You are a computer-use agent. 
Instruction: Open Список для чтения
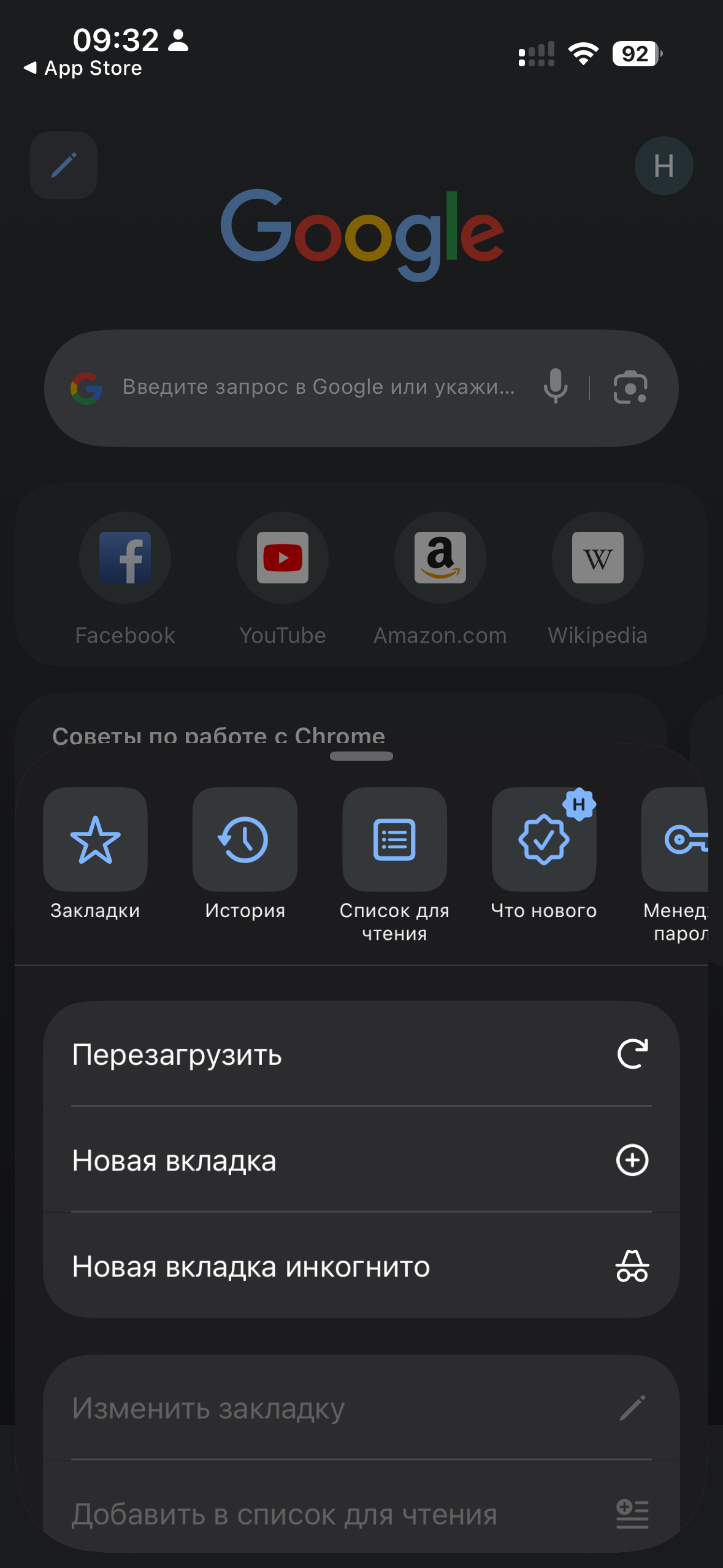click(x=394, y=840)
